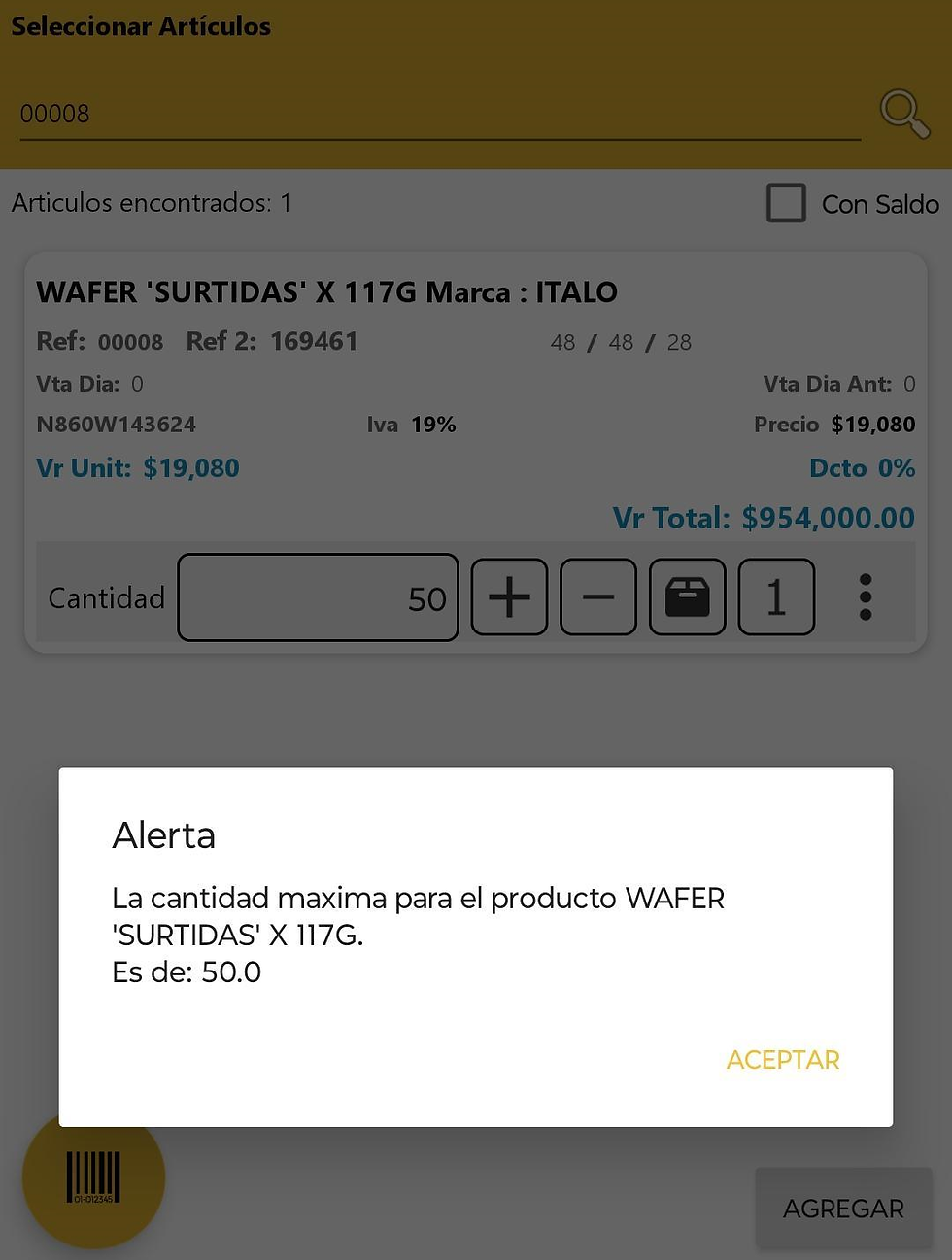The height and width of the screenshot is (1260, 952).
Task: Increase quantity with the plus button
Action: pyautogui.click(x=509, y=597)
